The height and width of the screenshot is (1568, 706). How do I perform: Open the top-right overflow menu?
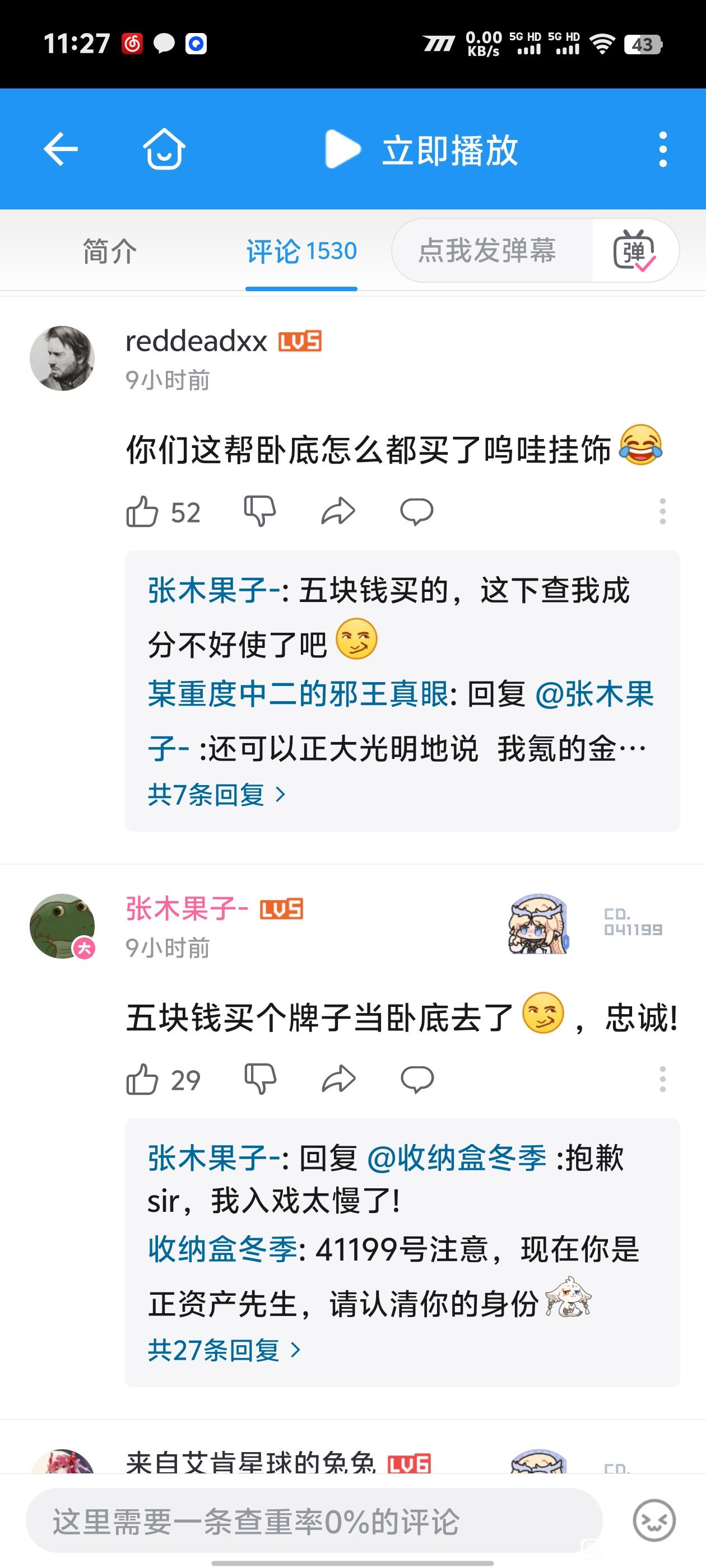point(663,149)
